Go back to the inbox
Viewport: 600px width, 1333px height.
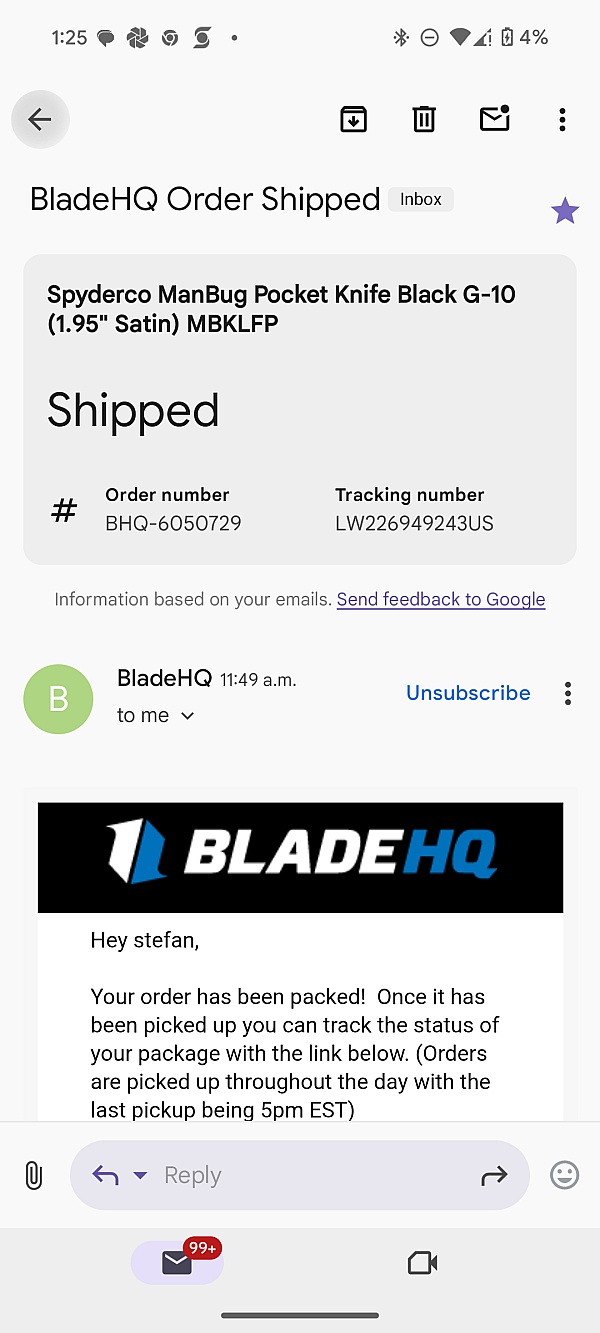tap(40, 120)
